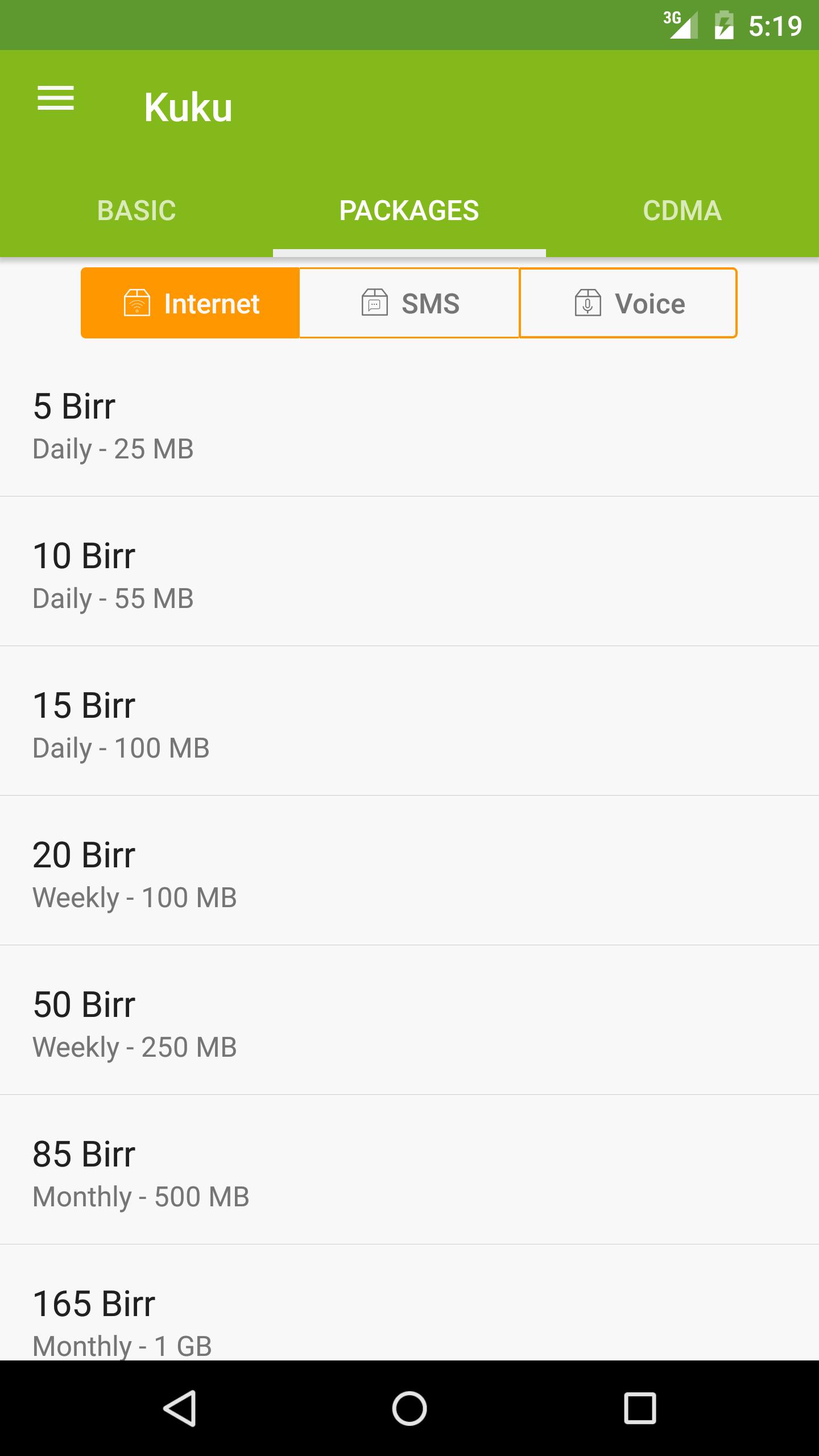
Task: Open the PACKAGES tab
Action: click(409, 210)
